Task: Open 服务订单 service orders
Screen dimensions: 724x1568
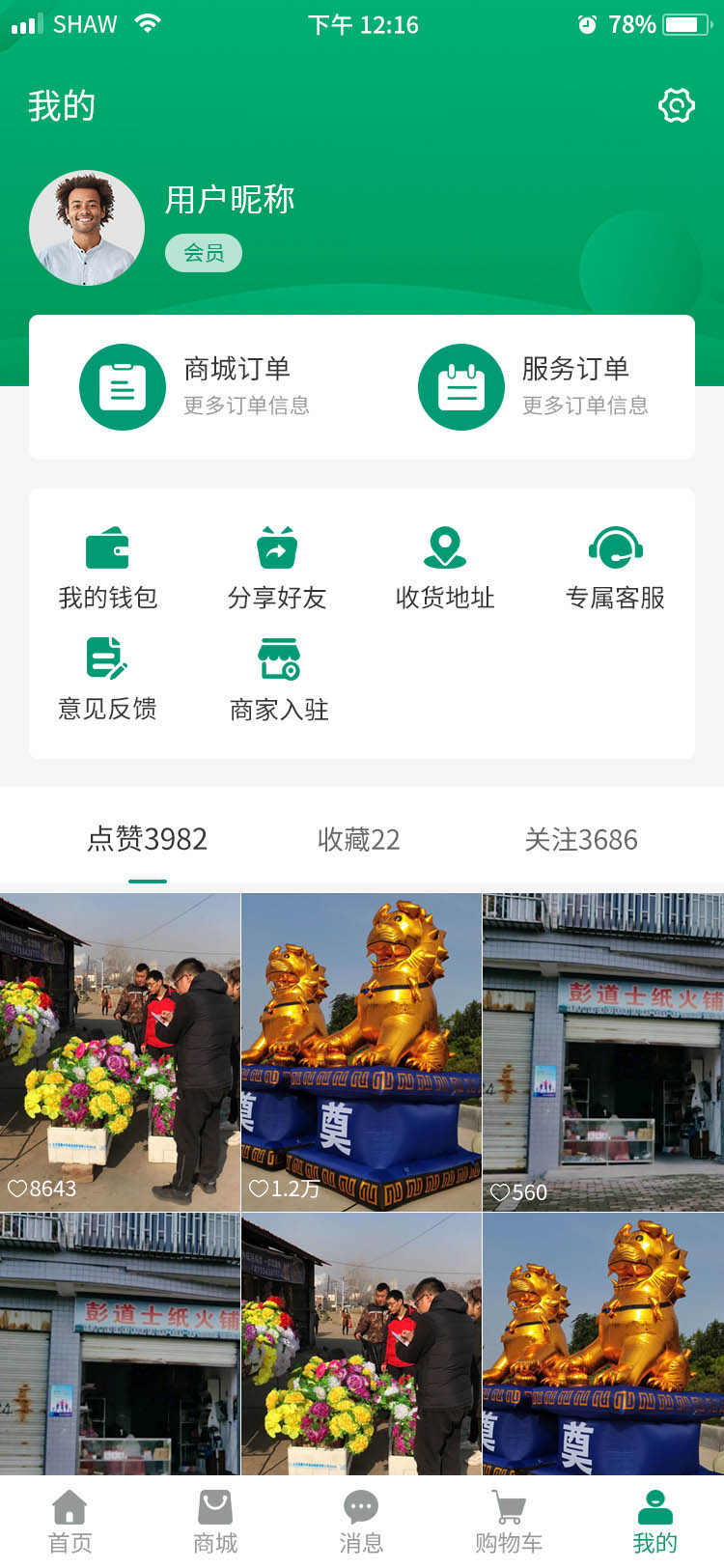Action: (534, 386)
